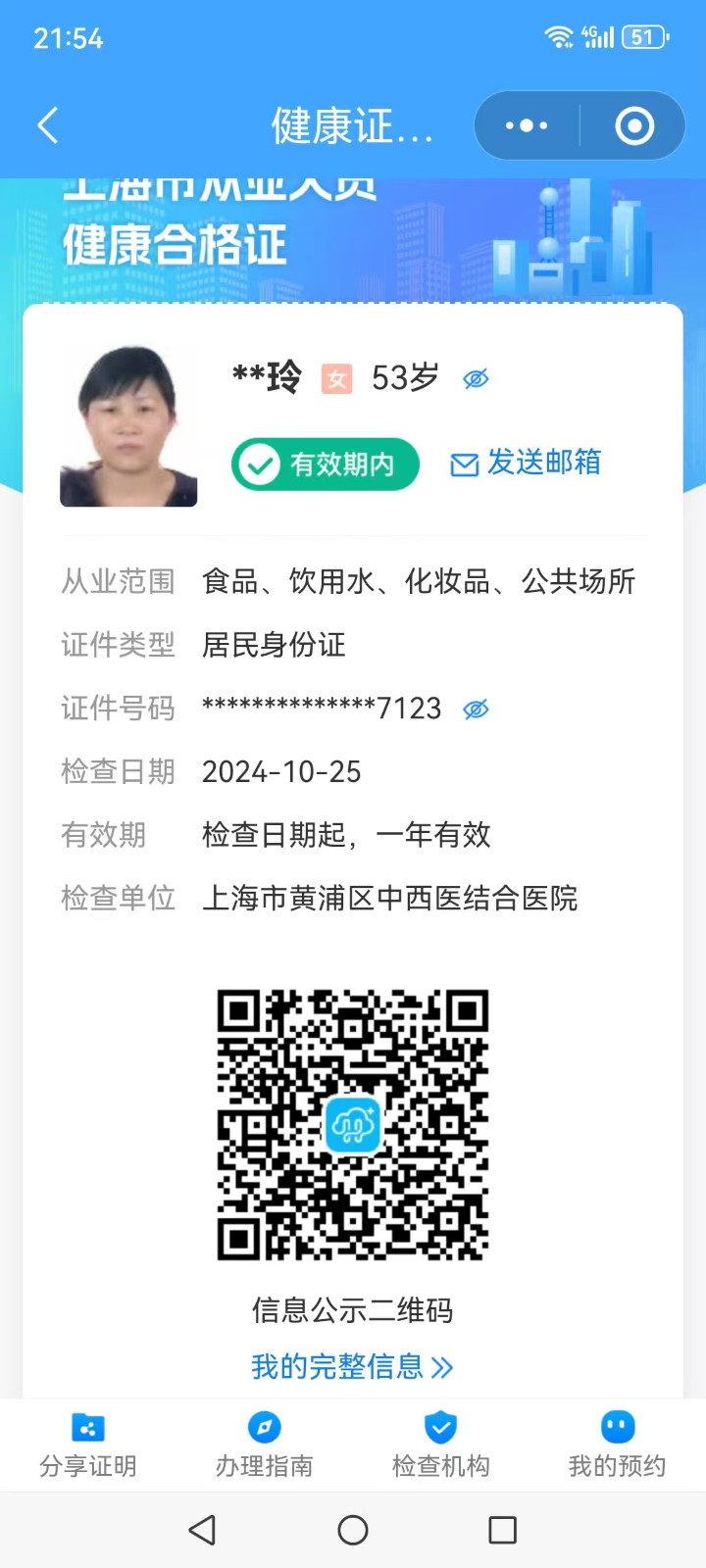Select 分享证明 in the bottom bar
Screen dimensions: 706x1568
88,1445
